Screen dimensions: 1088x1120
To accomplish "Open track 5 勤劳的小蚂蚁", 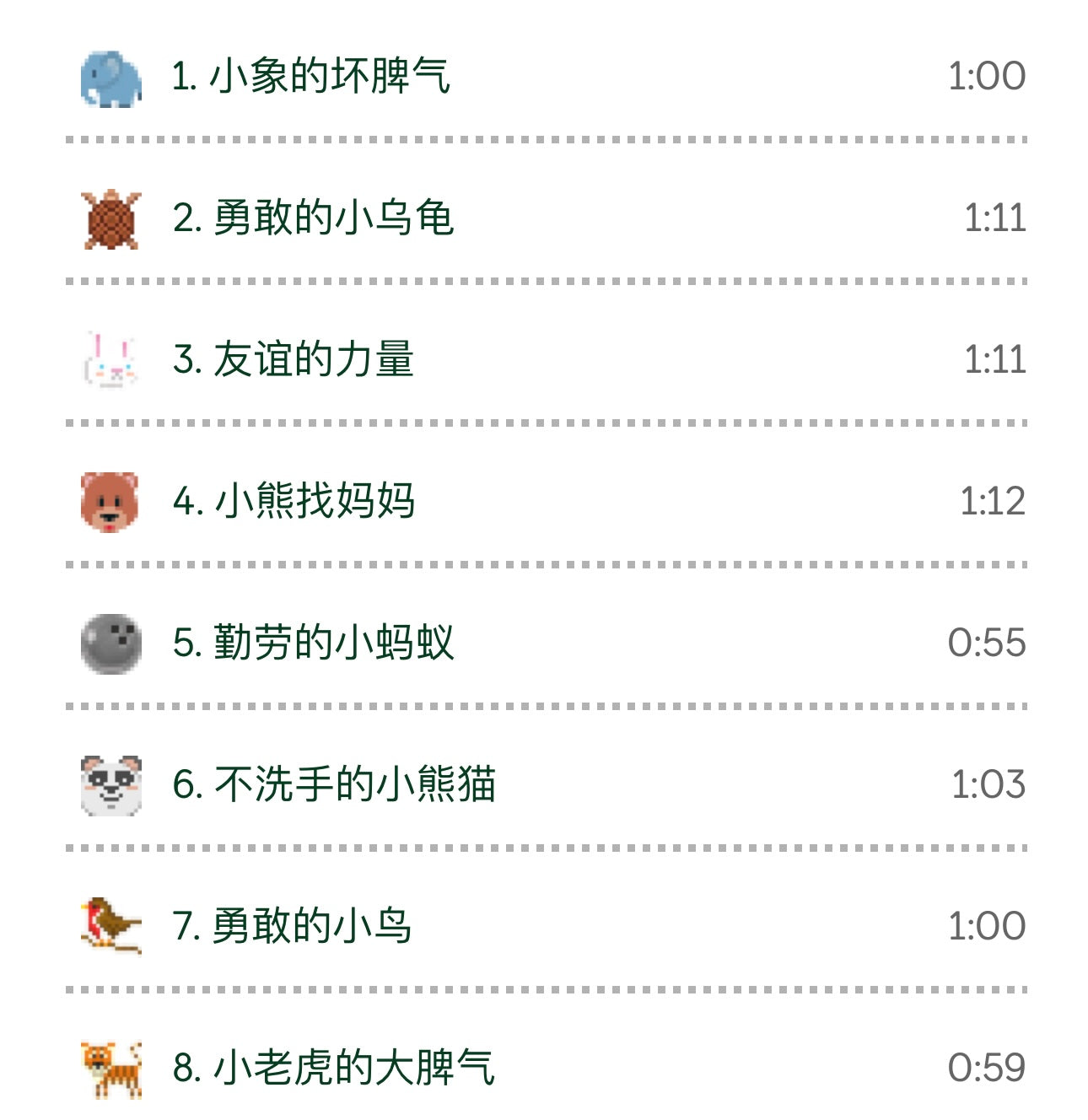I will click(313, 643).
